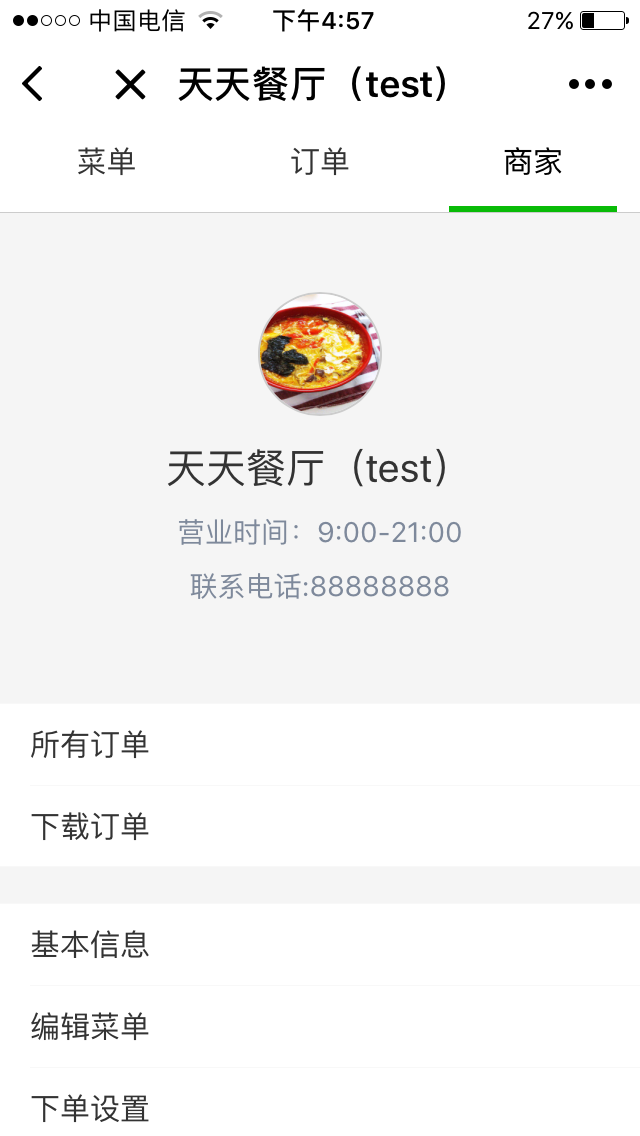640x1136 pixels.
Task: Go back using the header arrow
Action: point(33,84)
